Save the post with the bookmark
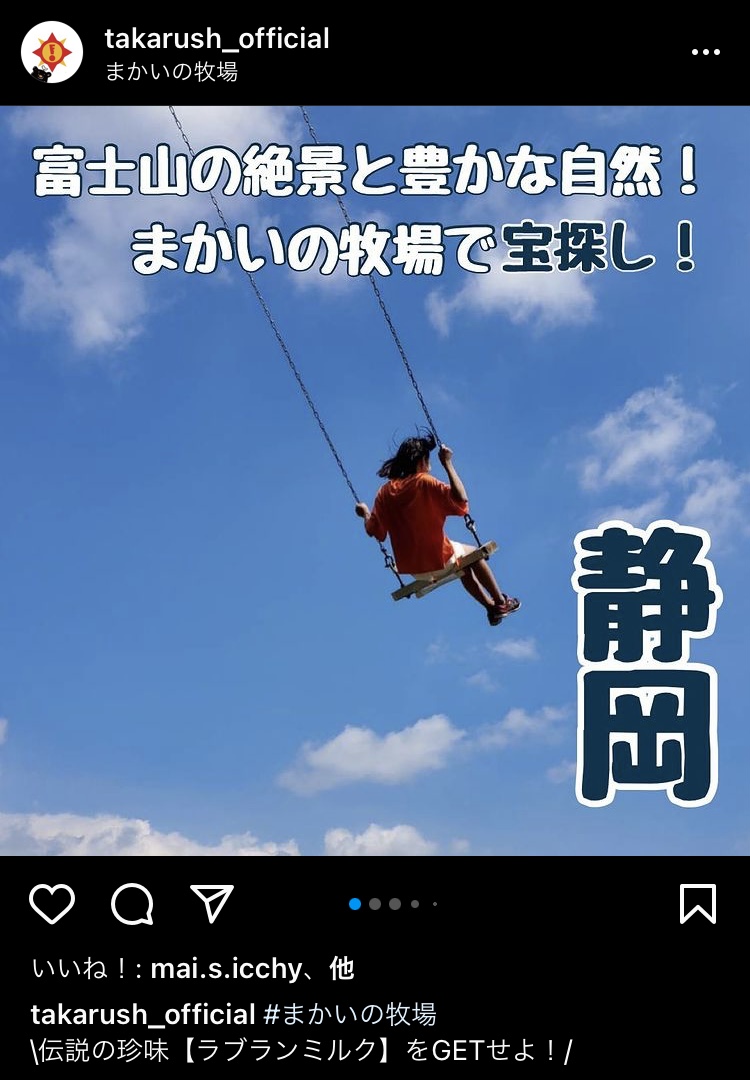Image resolution: width=750 pixels, height=1080 pixels. (x=698, y=904)
